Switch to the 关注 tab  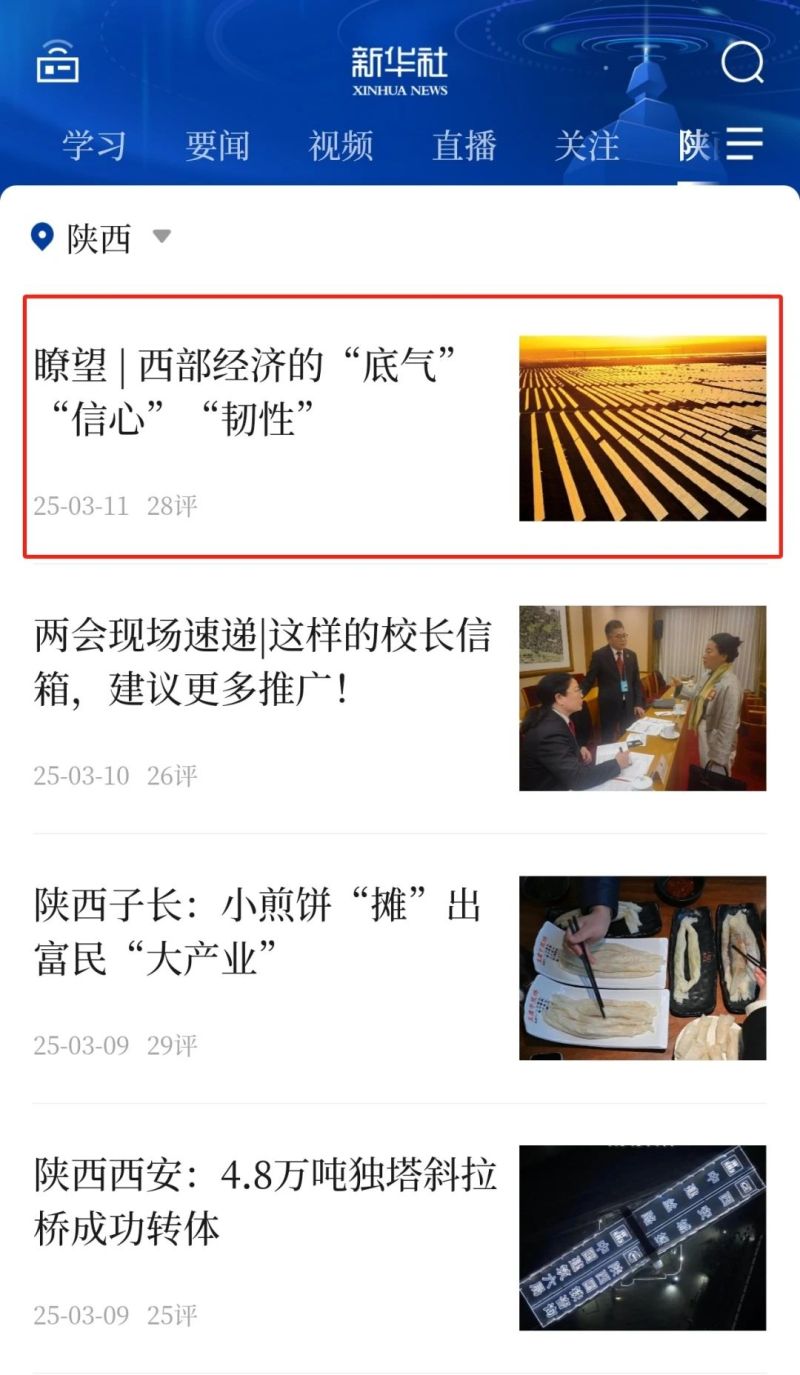coord(587,146)
